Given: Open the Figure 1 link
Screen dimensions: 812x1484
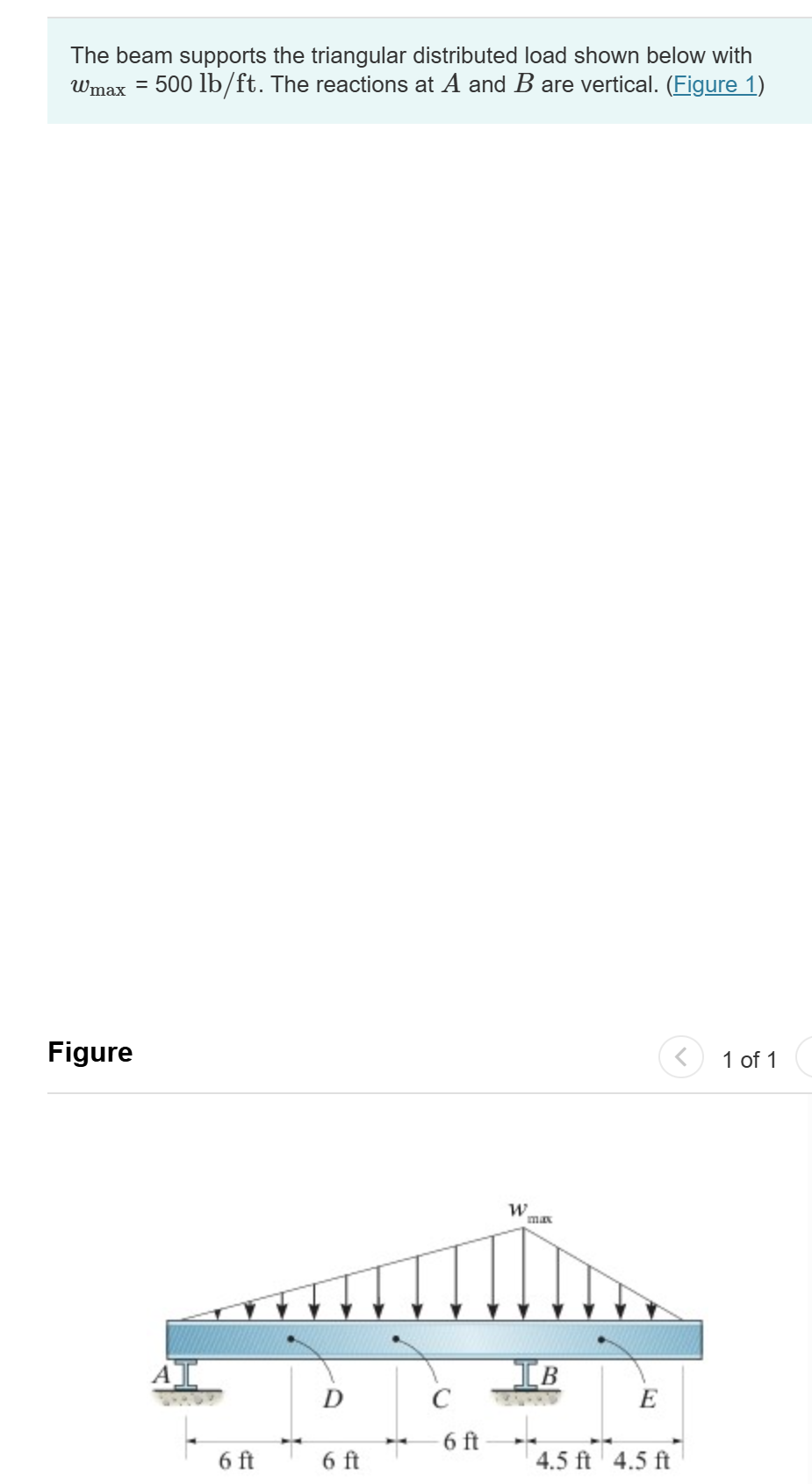Looking at the screenshot, I should point(715,85).
